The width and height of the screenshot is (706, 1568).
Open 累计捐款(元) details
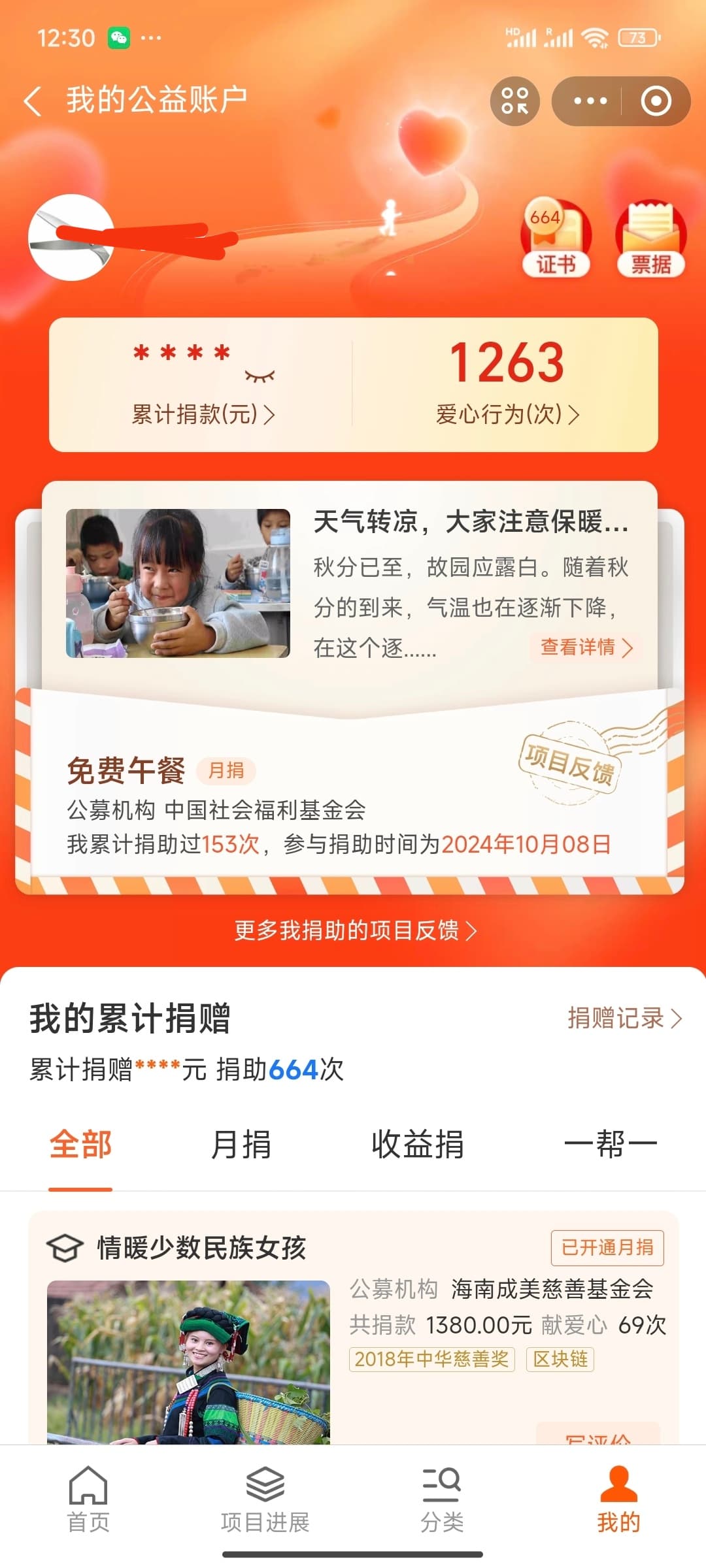coord(203,414)
